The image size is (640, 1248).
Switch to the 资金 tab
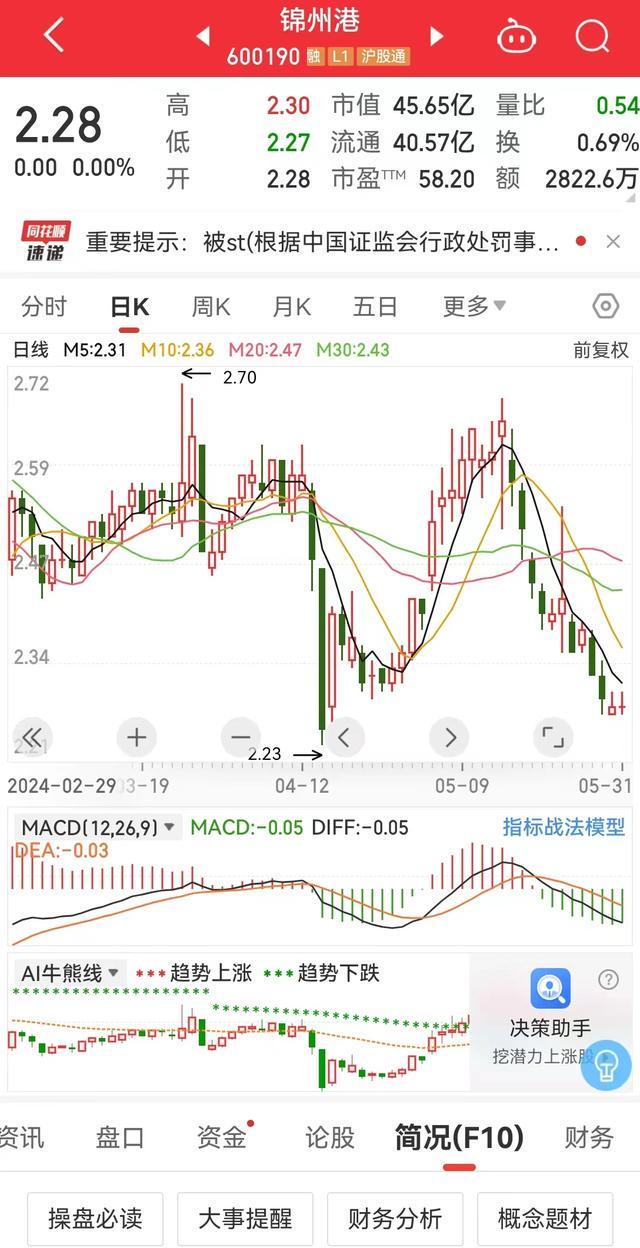tap(221, 1137)
